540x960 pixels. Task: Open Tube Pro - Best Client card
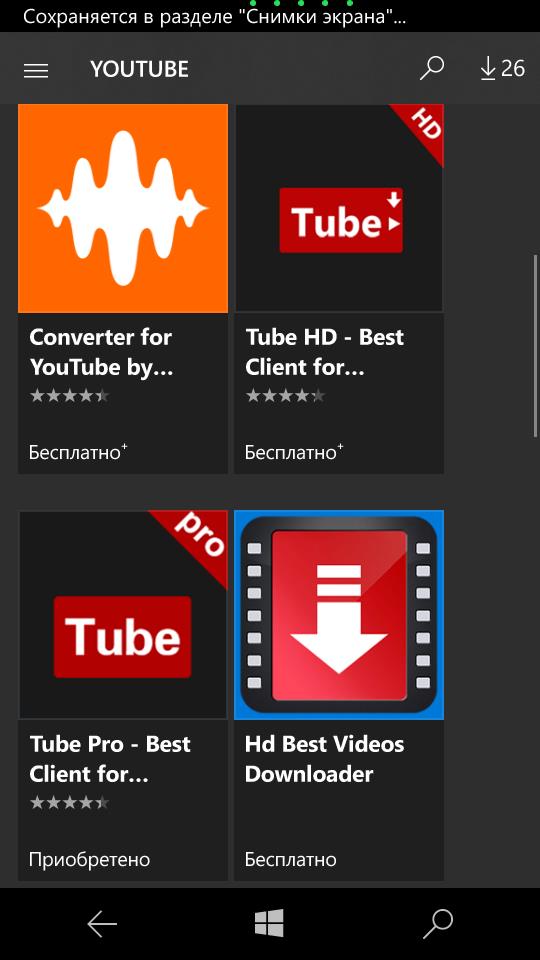[x=123, y=696]
